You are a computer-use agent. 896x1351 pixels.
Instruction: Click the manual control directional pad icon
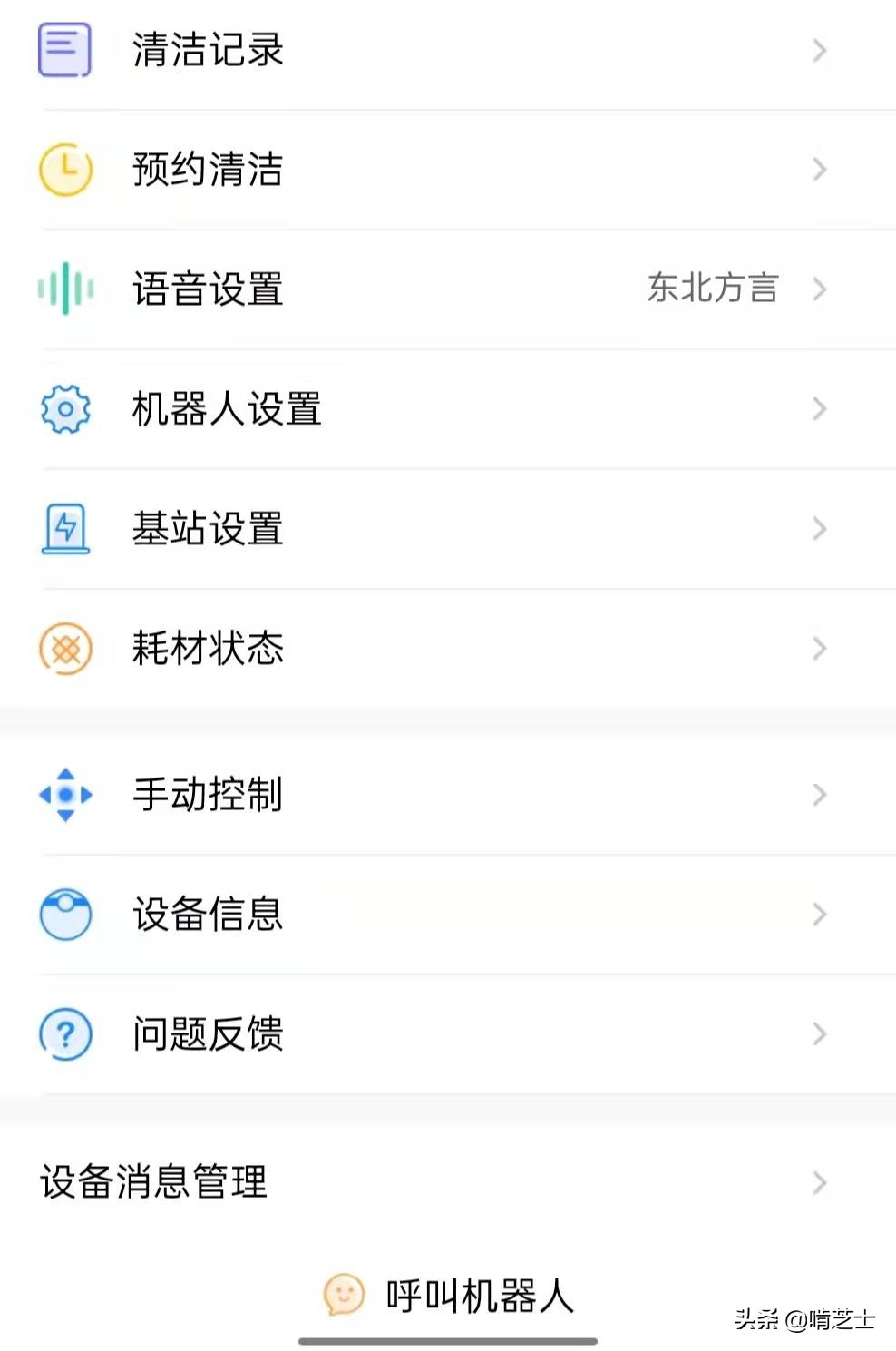[x=63, y=796]
